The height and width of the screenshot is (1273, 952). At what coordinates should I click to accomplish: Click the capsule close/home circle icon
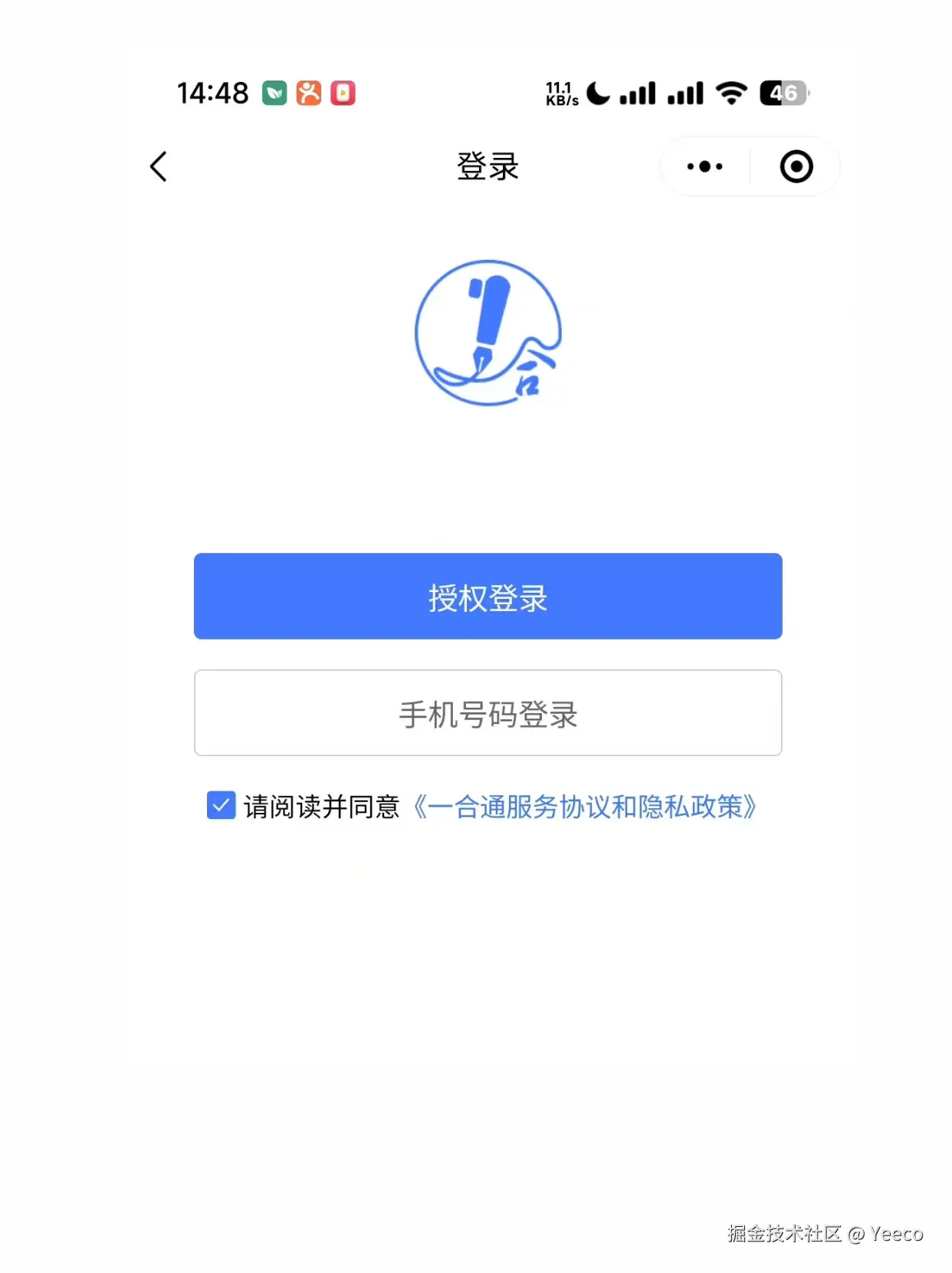796,166
